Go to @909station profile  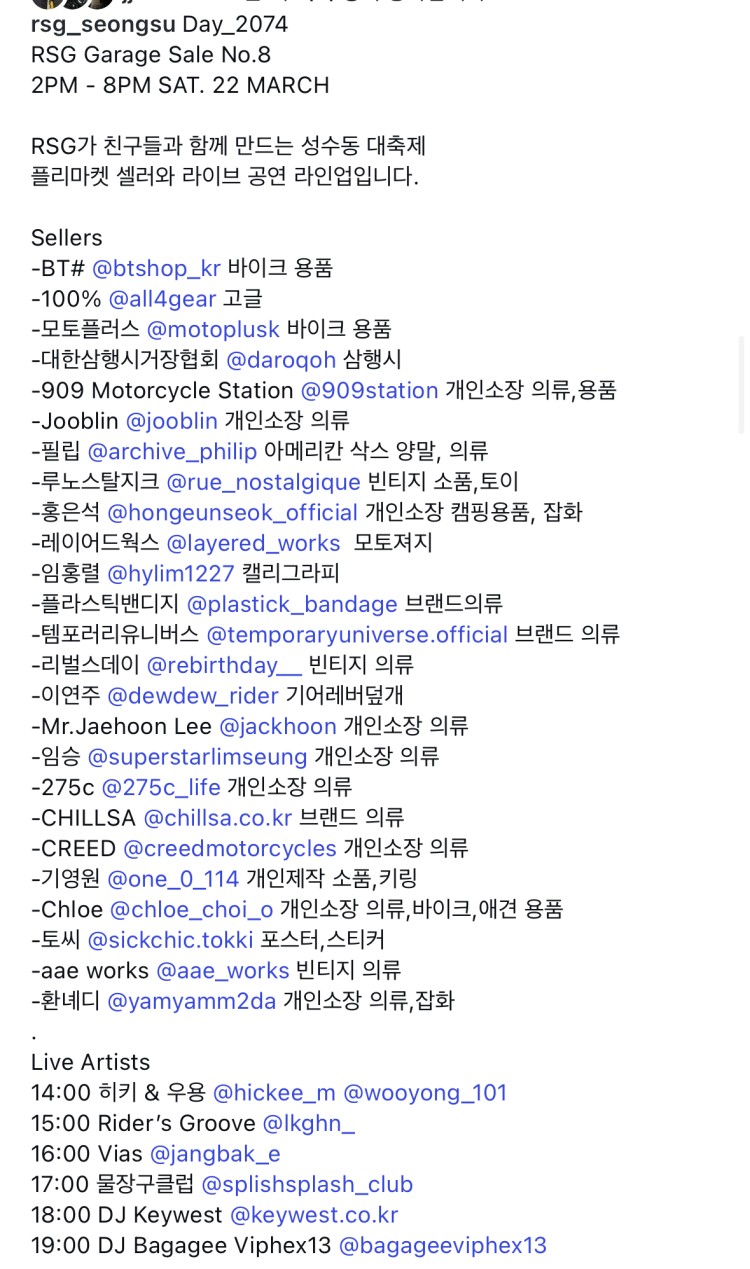tap(369, 390)
